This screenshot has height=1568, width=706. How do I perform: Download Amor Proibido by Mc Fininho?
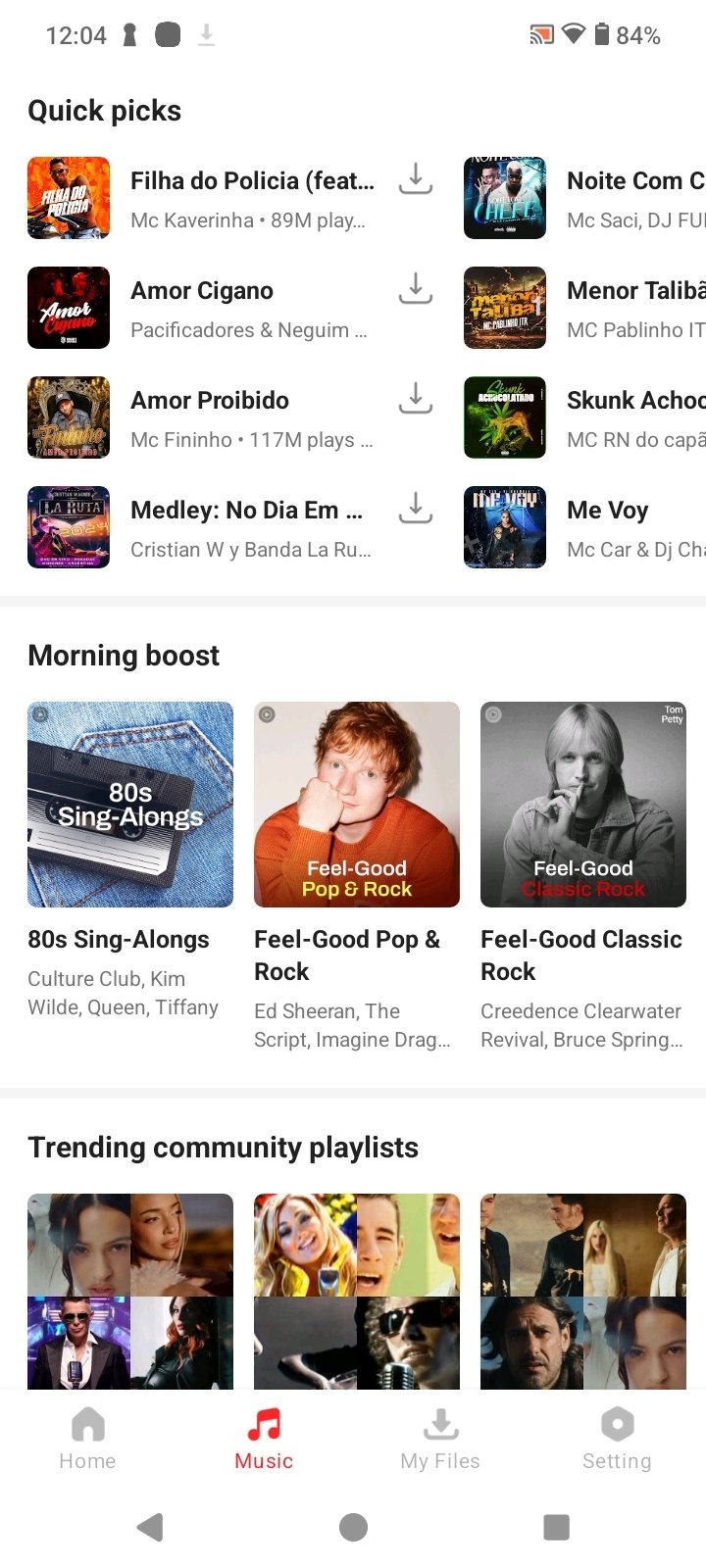pos(416,399)
